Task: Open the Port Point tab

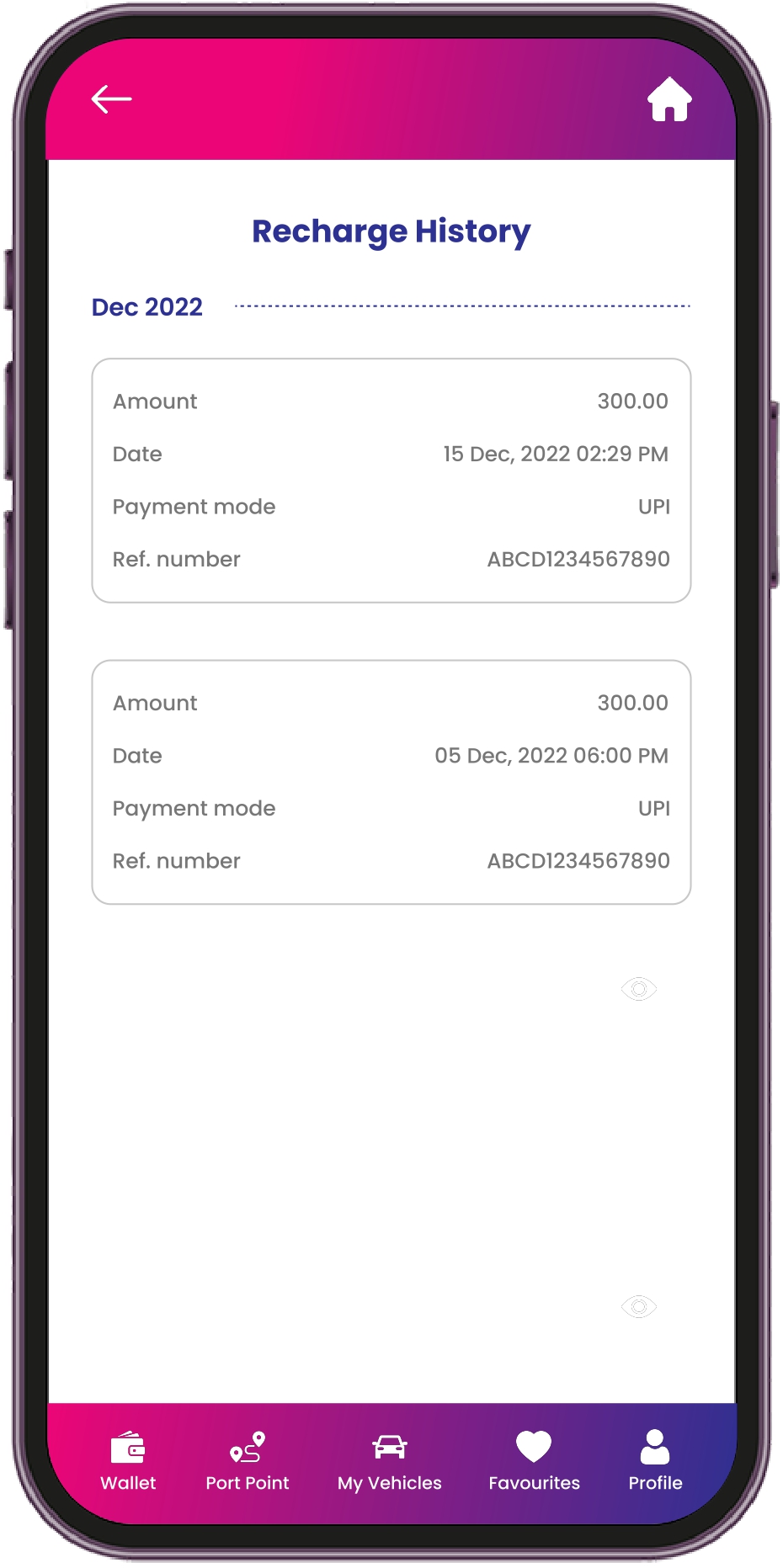Action: [248, 1462]
